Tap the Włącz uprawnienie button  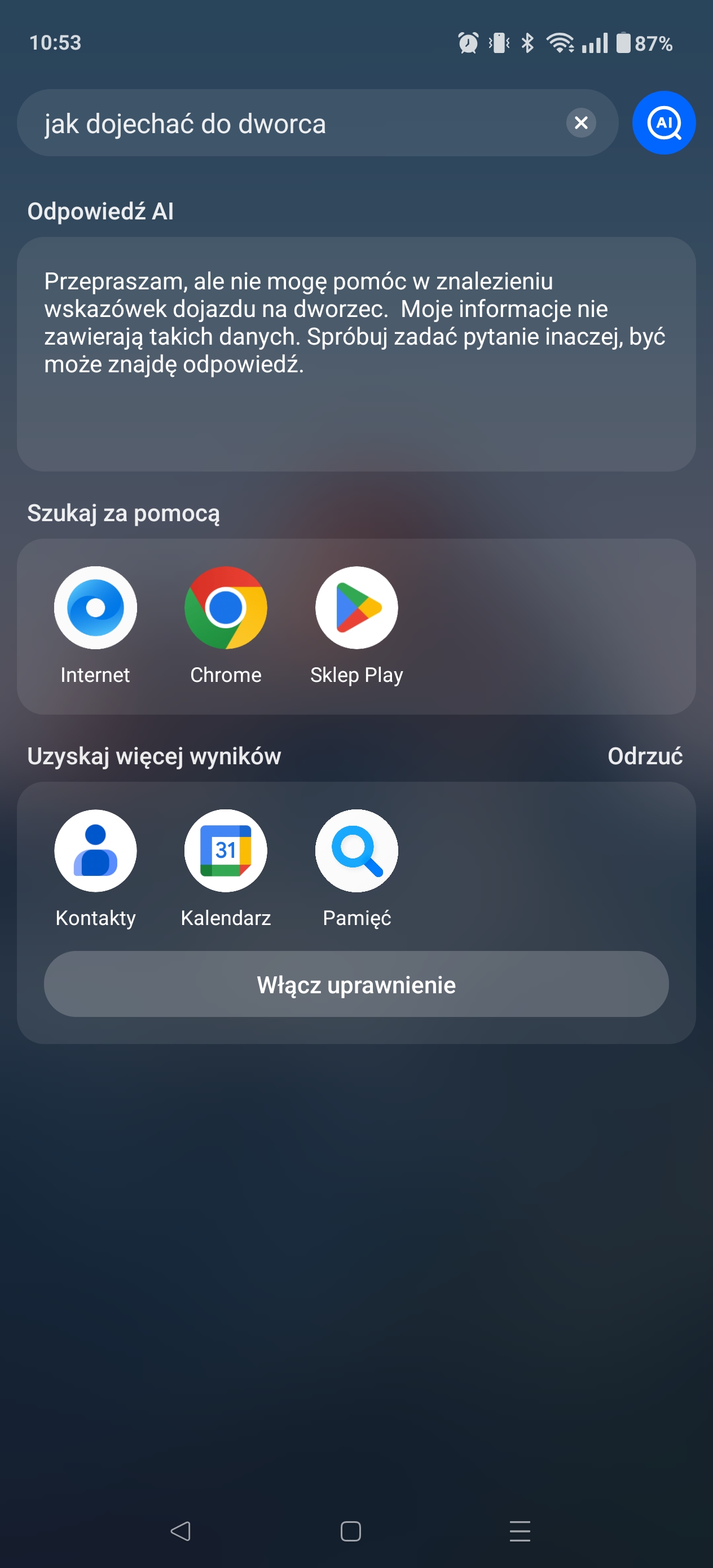point(356,984)
